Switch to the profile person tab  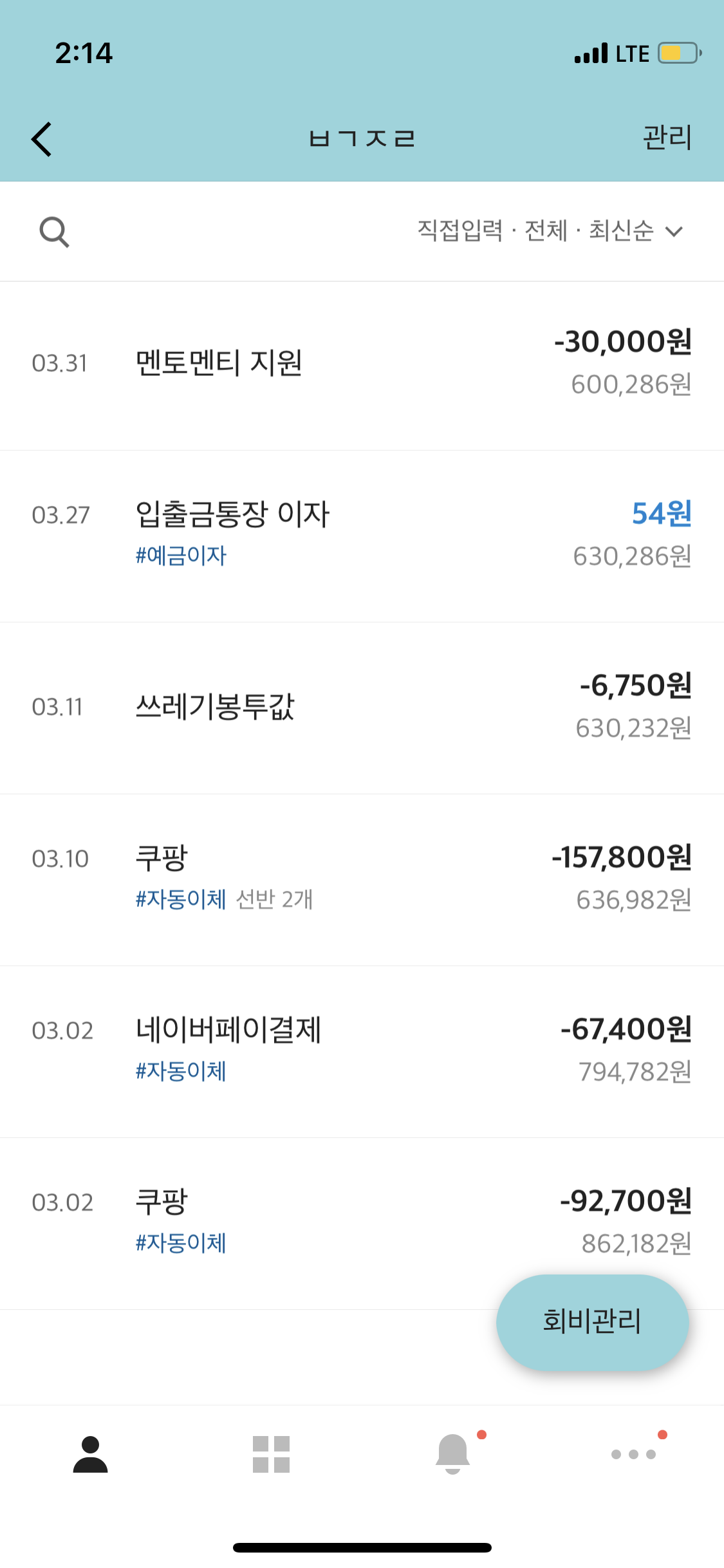tap(90, 1455)
